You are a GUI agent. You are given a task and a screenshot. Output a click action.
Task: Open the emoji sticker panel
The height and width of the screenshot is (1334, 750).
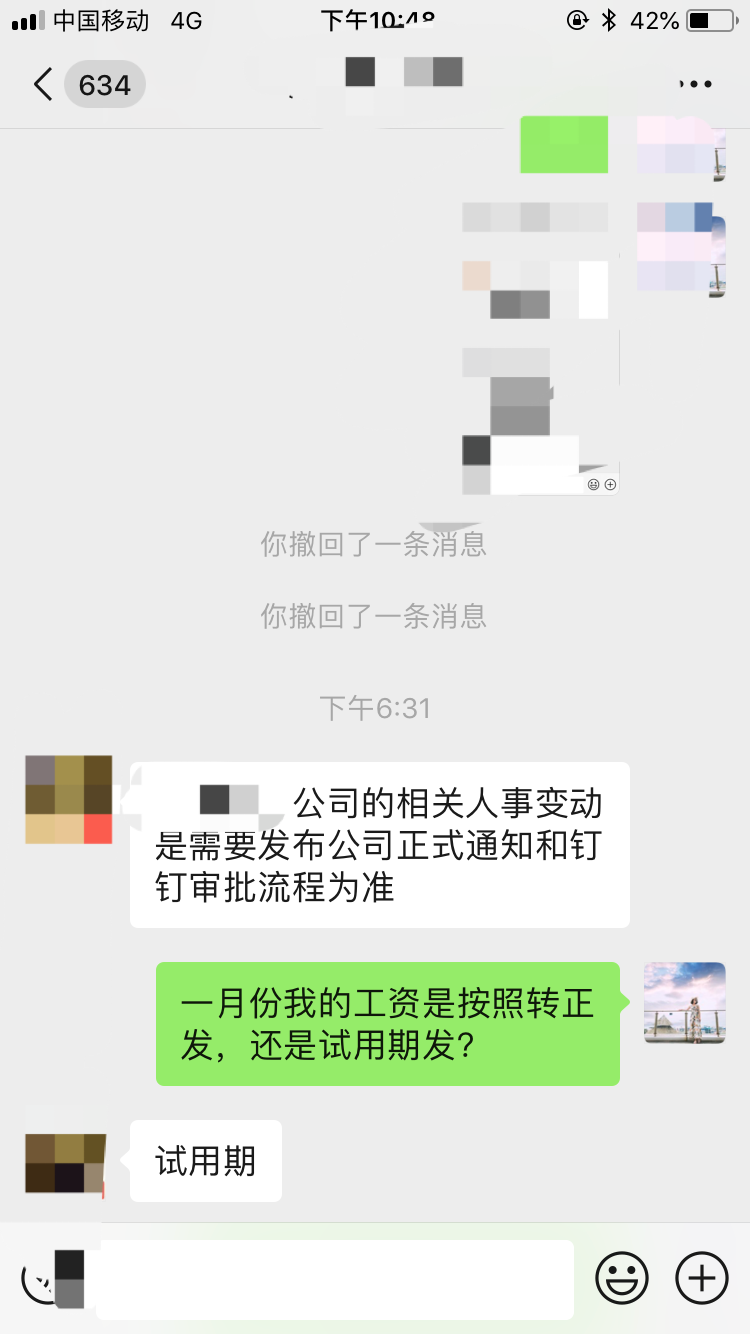pos(622,1279)
